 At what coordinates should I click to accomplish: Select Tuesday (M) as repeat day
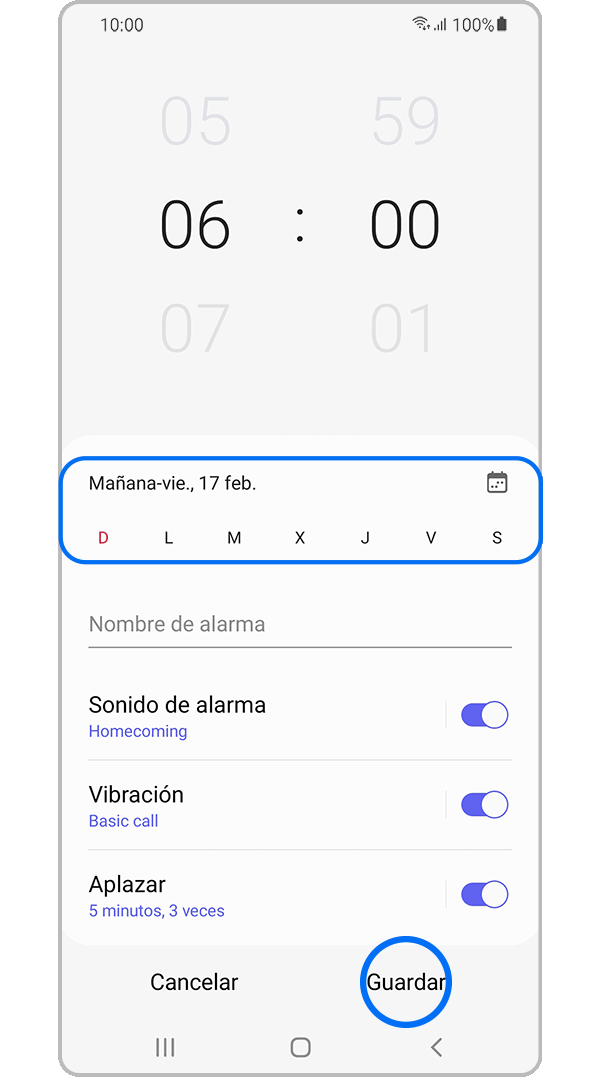coord(234,538)
